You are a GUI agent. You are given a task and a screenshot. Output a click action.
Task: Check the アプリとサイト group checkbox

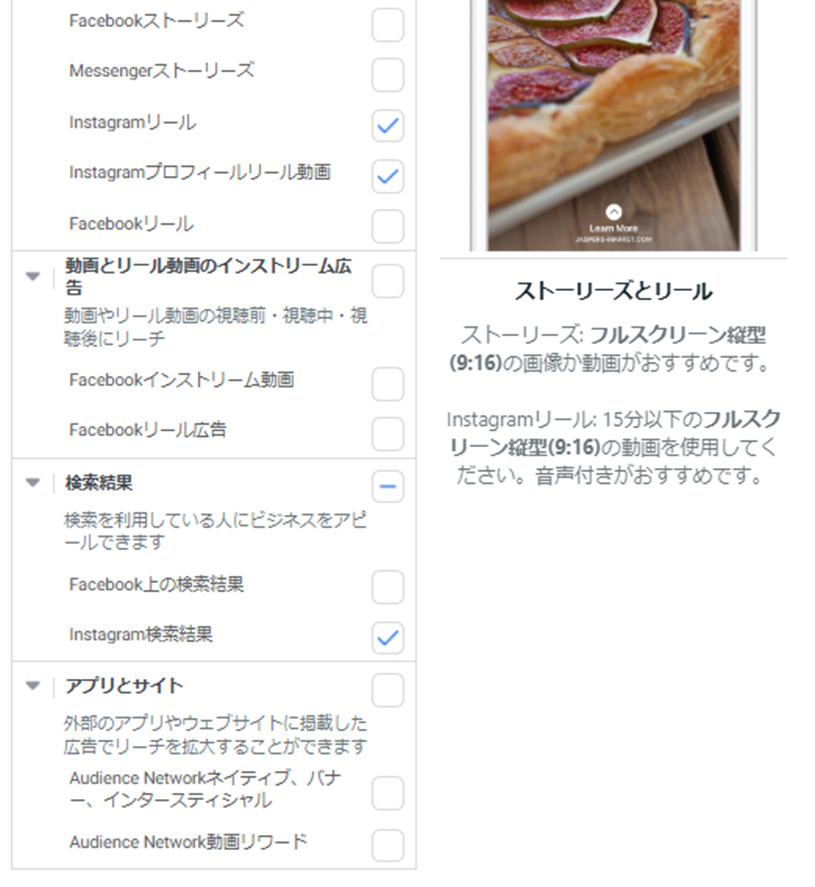pyautogui.click(x=388, y=689)
